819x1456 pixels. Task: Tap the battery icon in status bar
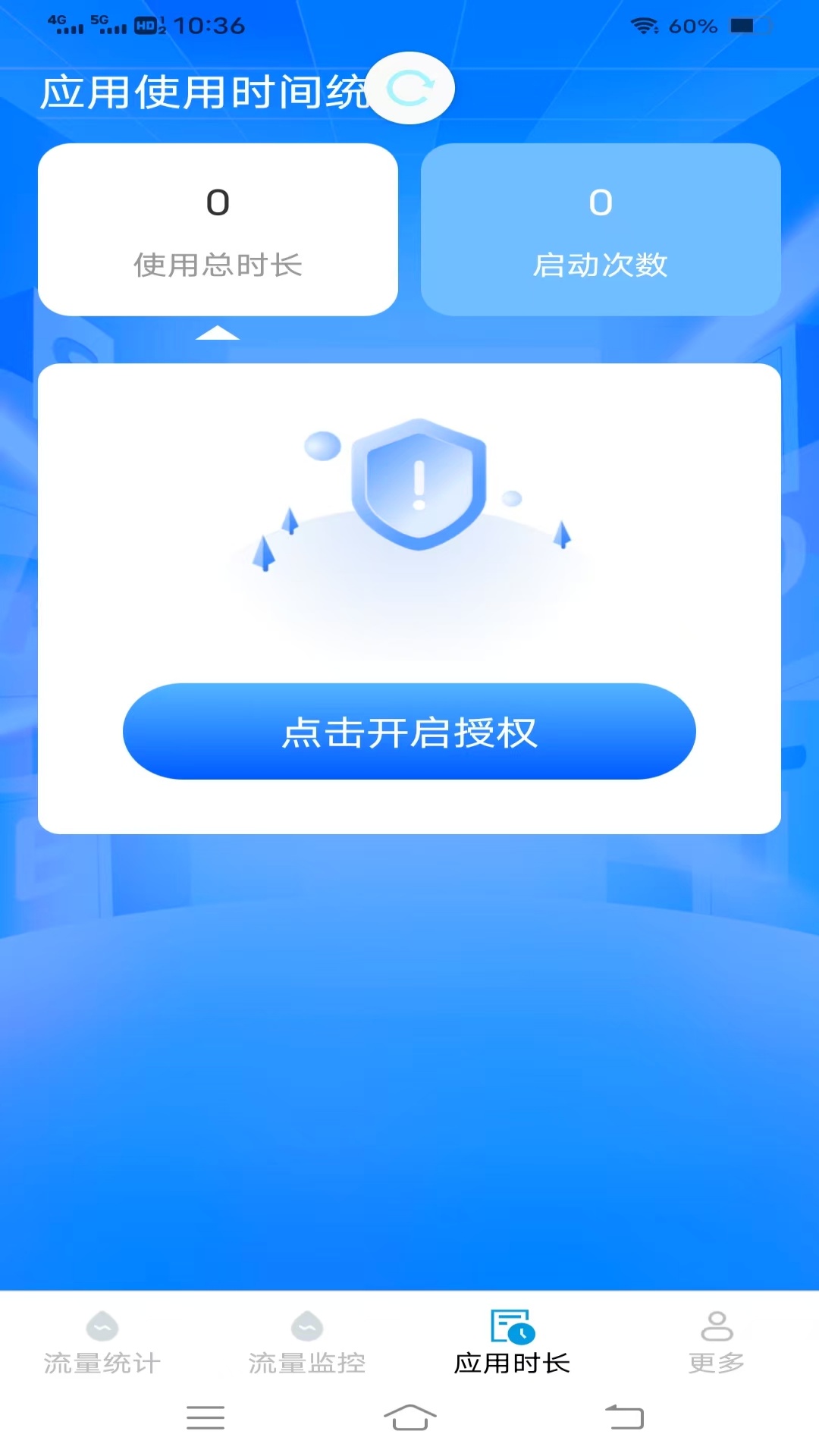point(751,25)
